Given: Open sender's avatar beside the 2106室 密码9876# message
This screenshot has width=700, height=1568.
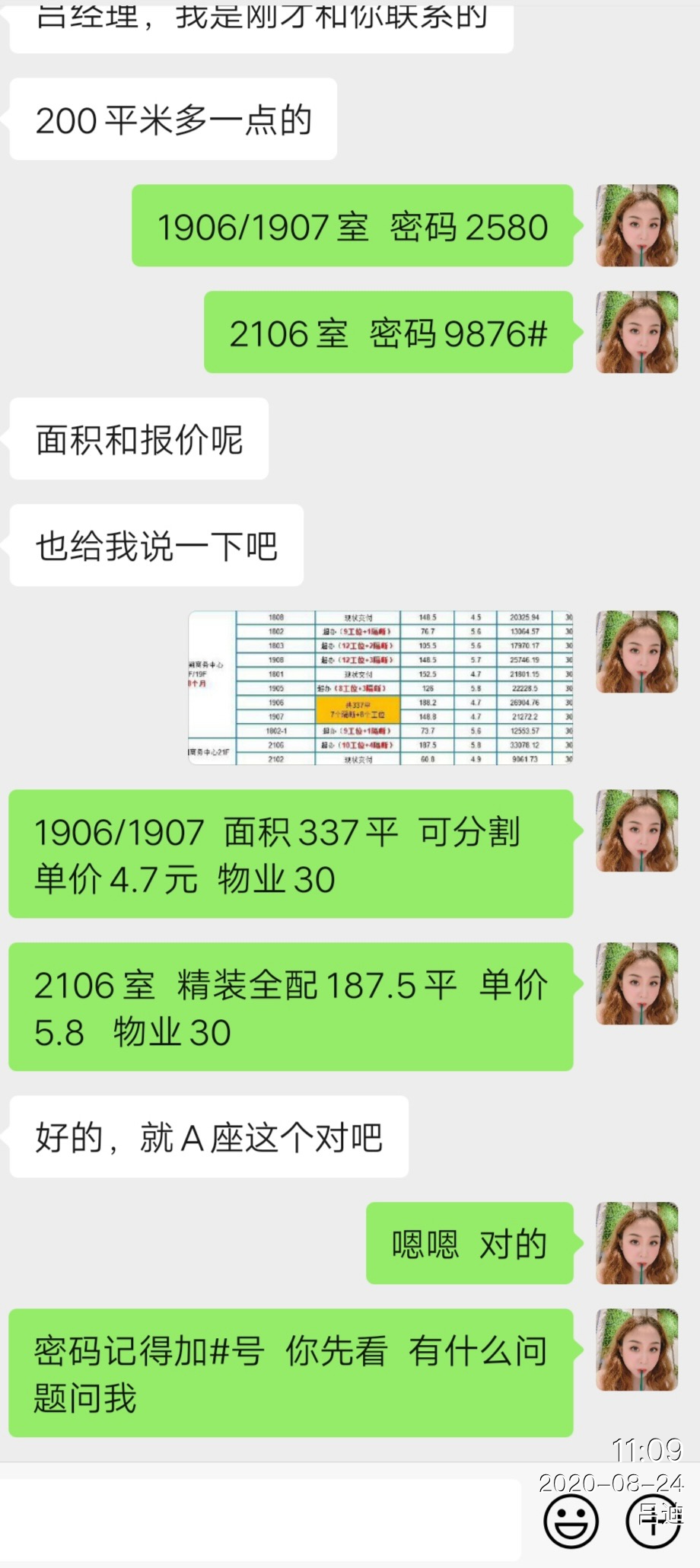Looking at the screenshot, I should [x=637, y=333].
